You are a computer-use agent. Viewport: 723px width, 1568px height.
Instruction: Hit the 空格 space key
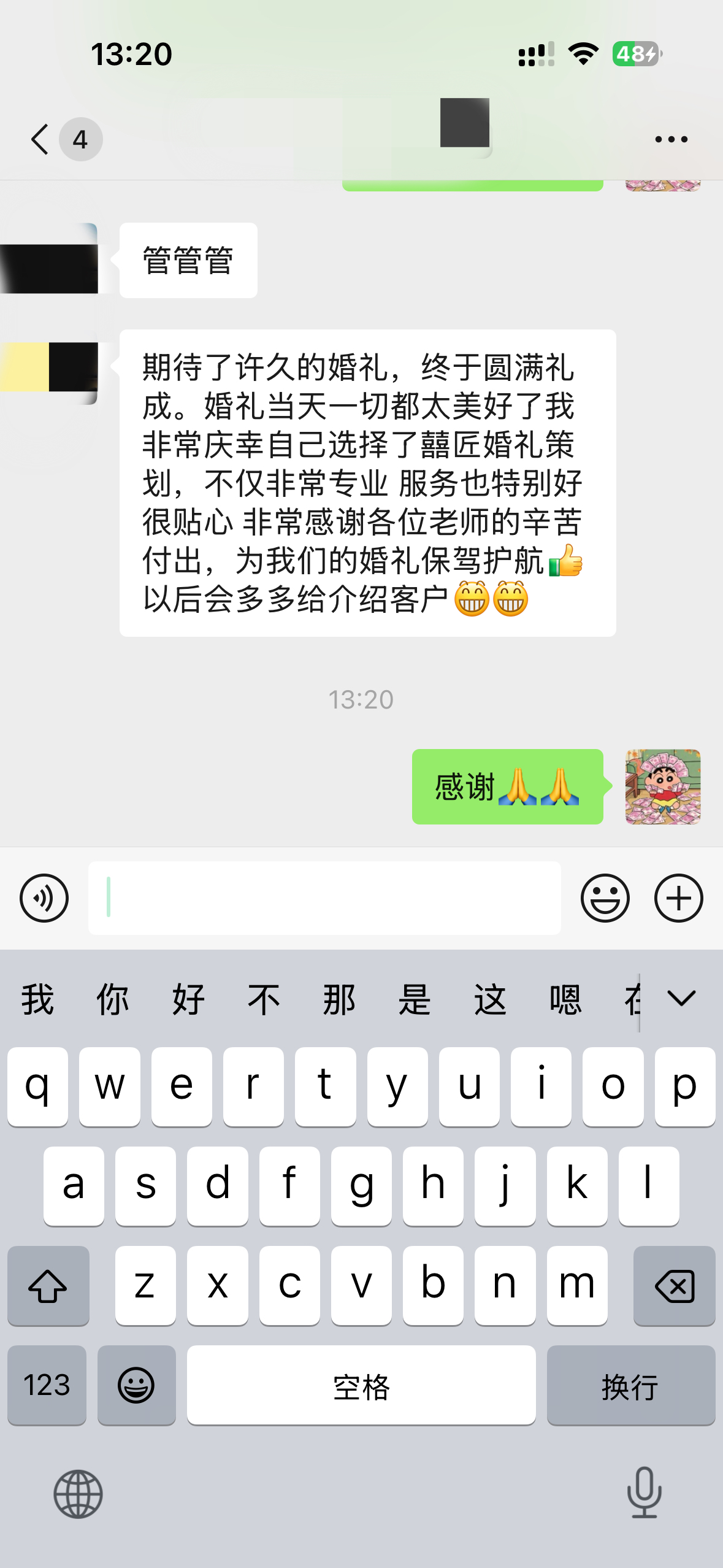[361, 1385]
